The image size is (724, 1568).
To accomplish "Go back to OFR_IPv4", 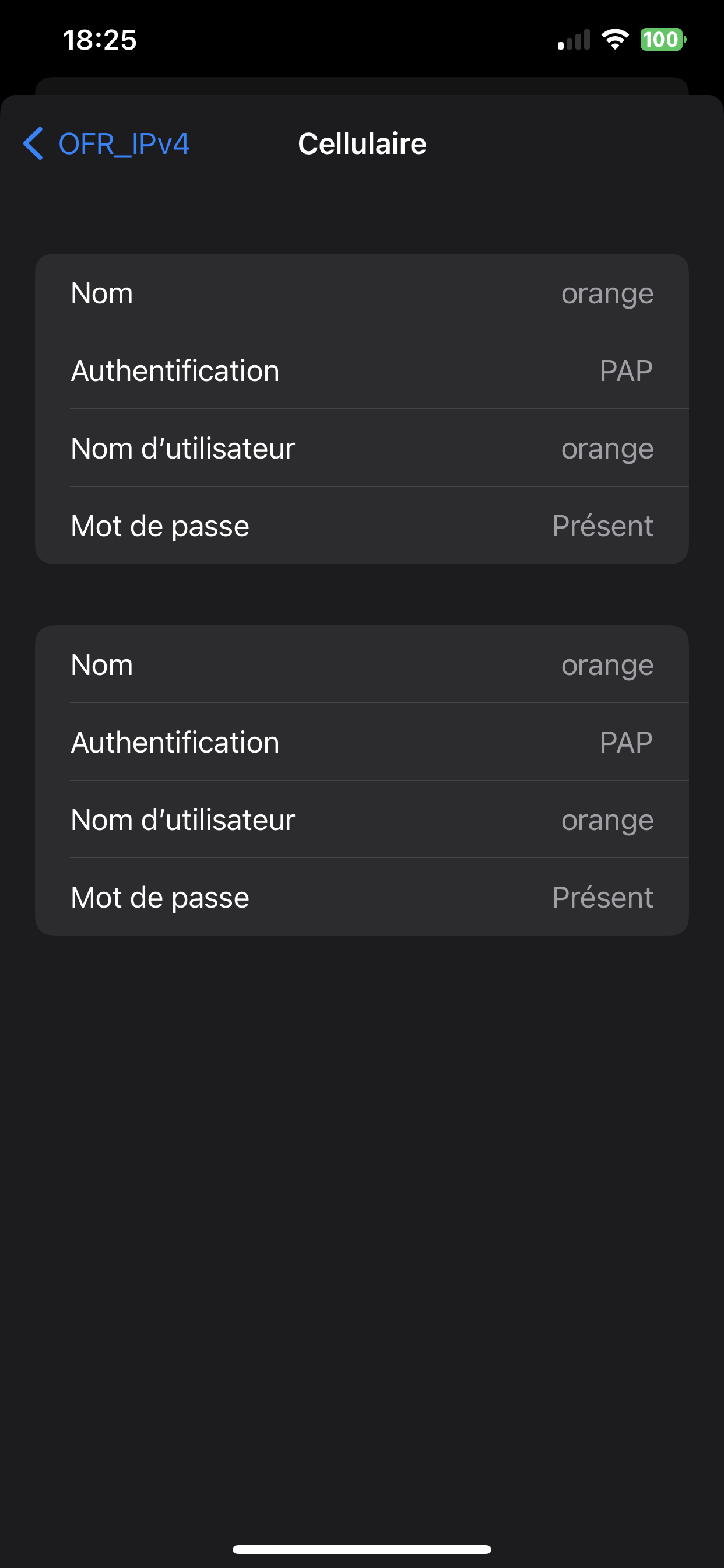I will pos(107,144).
